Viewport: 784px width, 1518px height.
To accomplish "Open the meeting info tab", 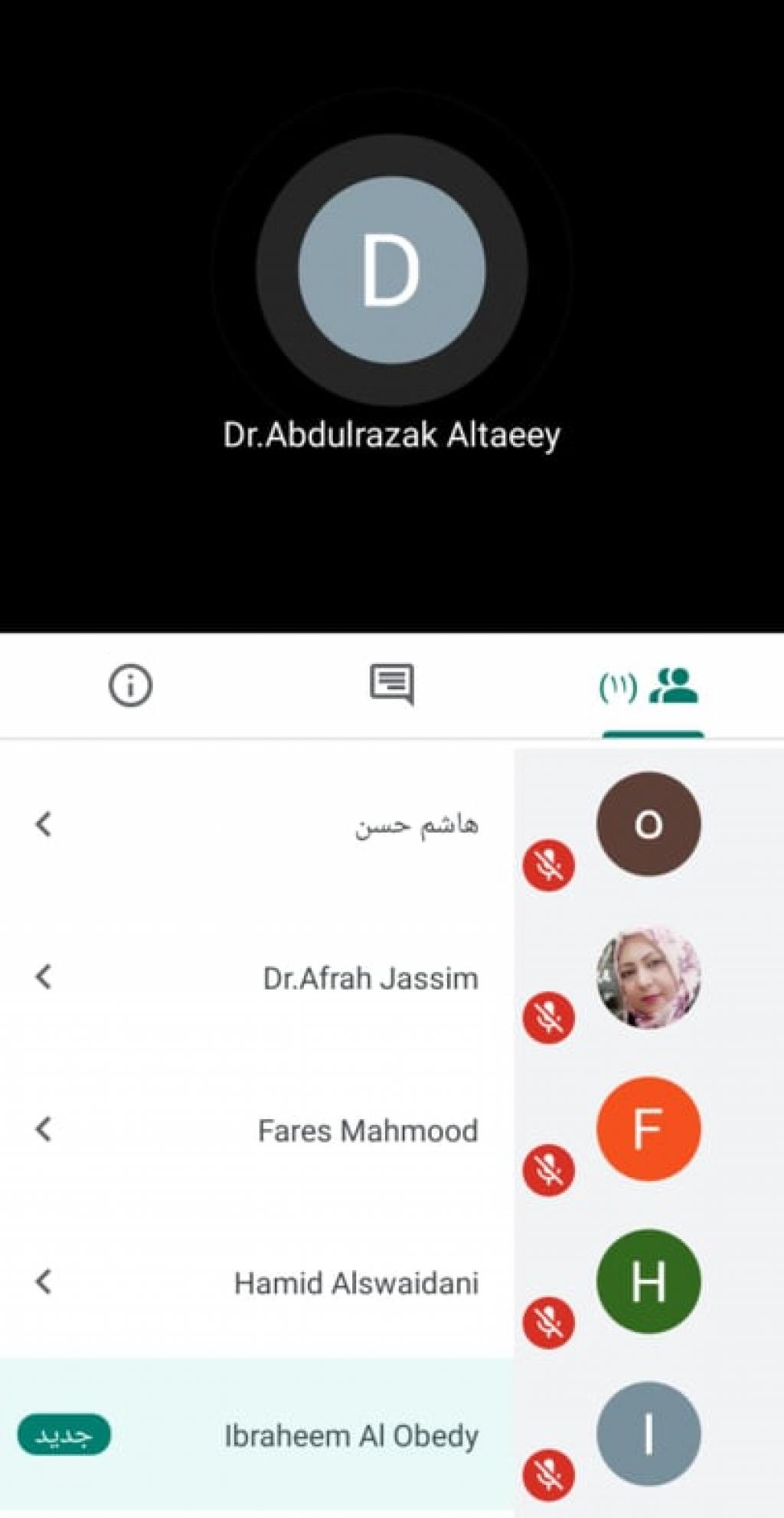I will [x=130, y=685].
